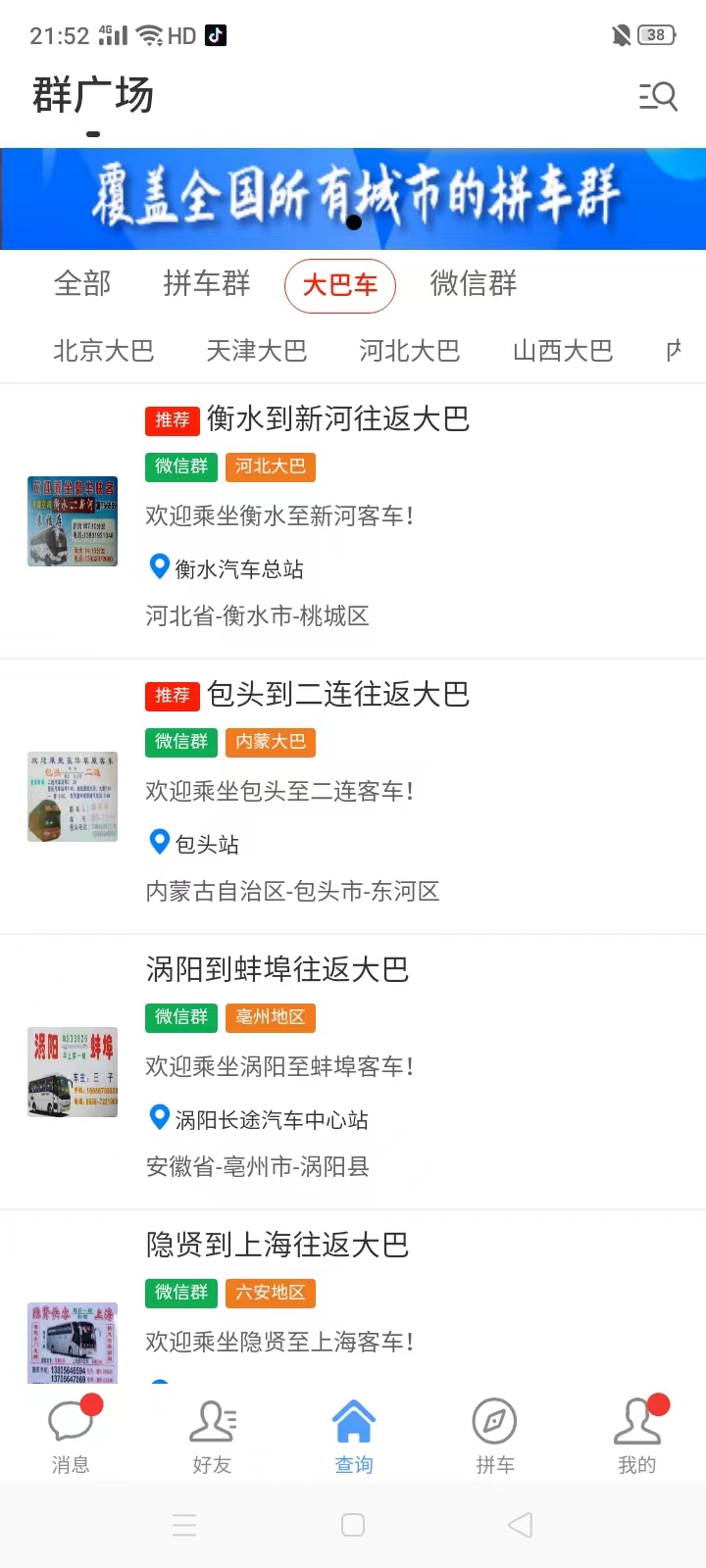Viewport: 706px width, 1568px height.
Task: Select the 河北大巴 category
Action: pos(409,351)
